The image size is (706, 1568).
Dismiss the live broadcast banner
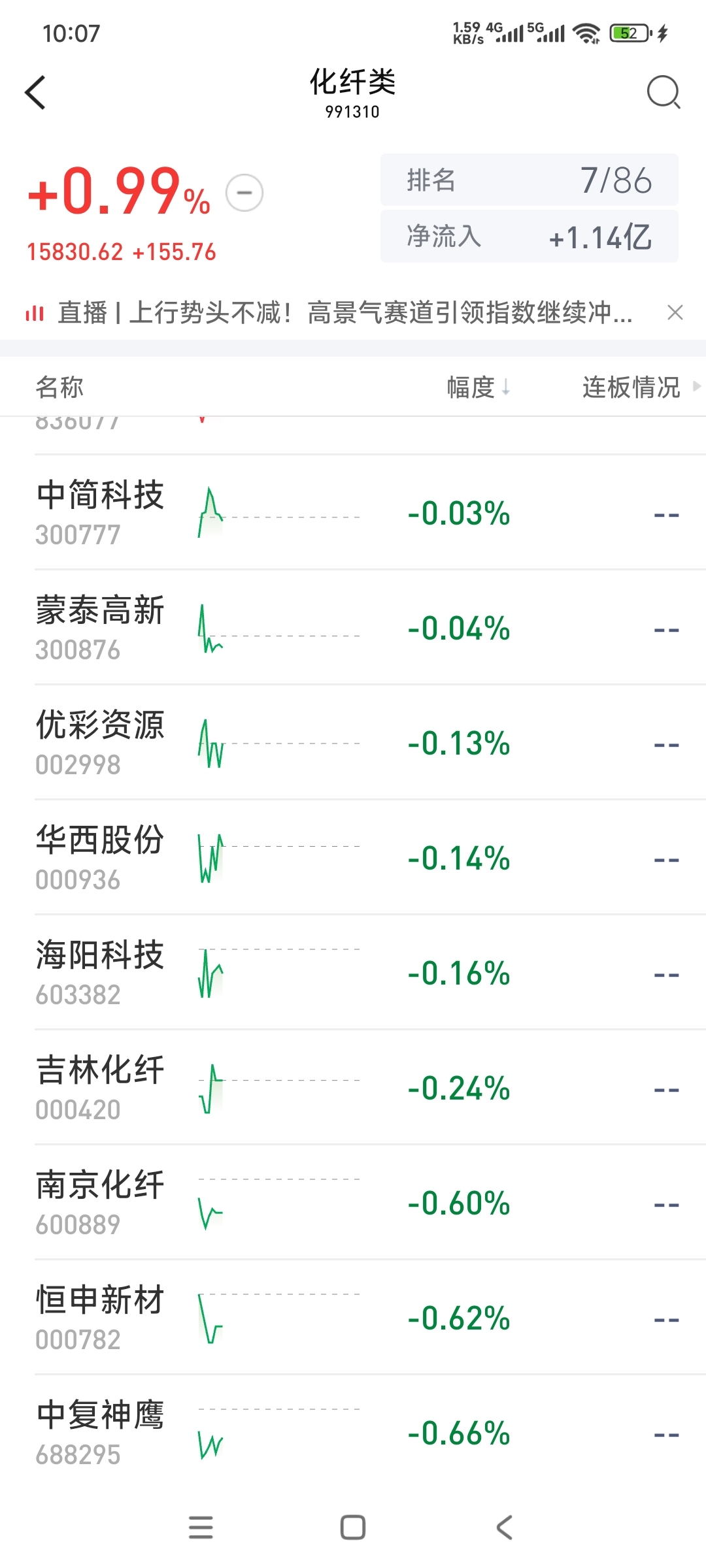[x=675, y=312]
